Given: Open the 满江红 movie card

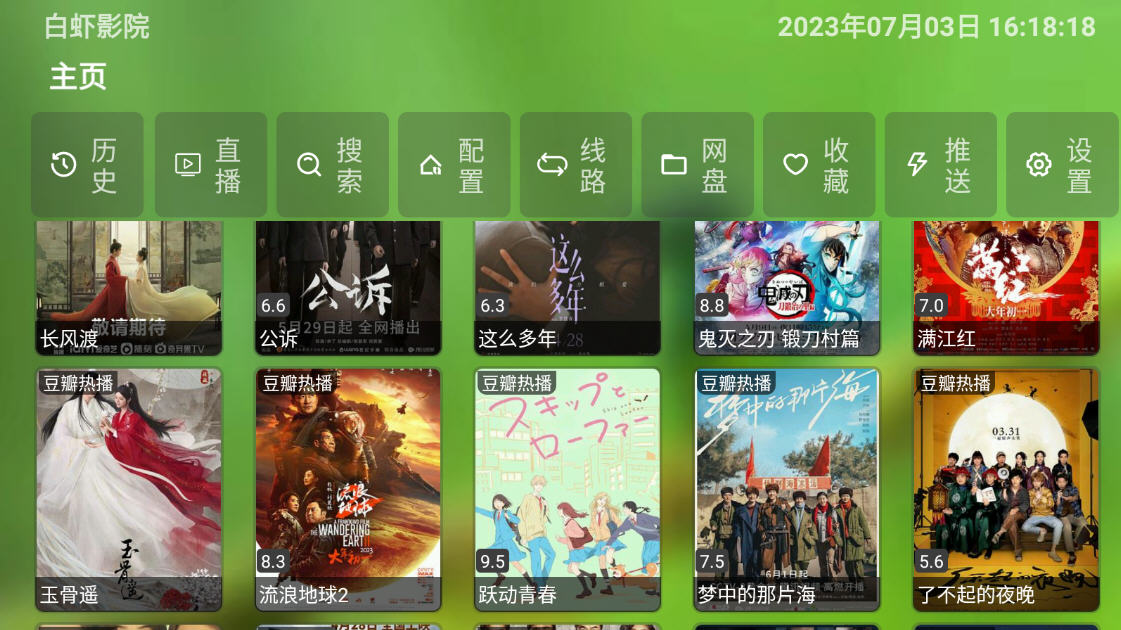Looking at the screenshot, I should tap(1006, 288).
